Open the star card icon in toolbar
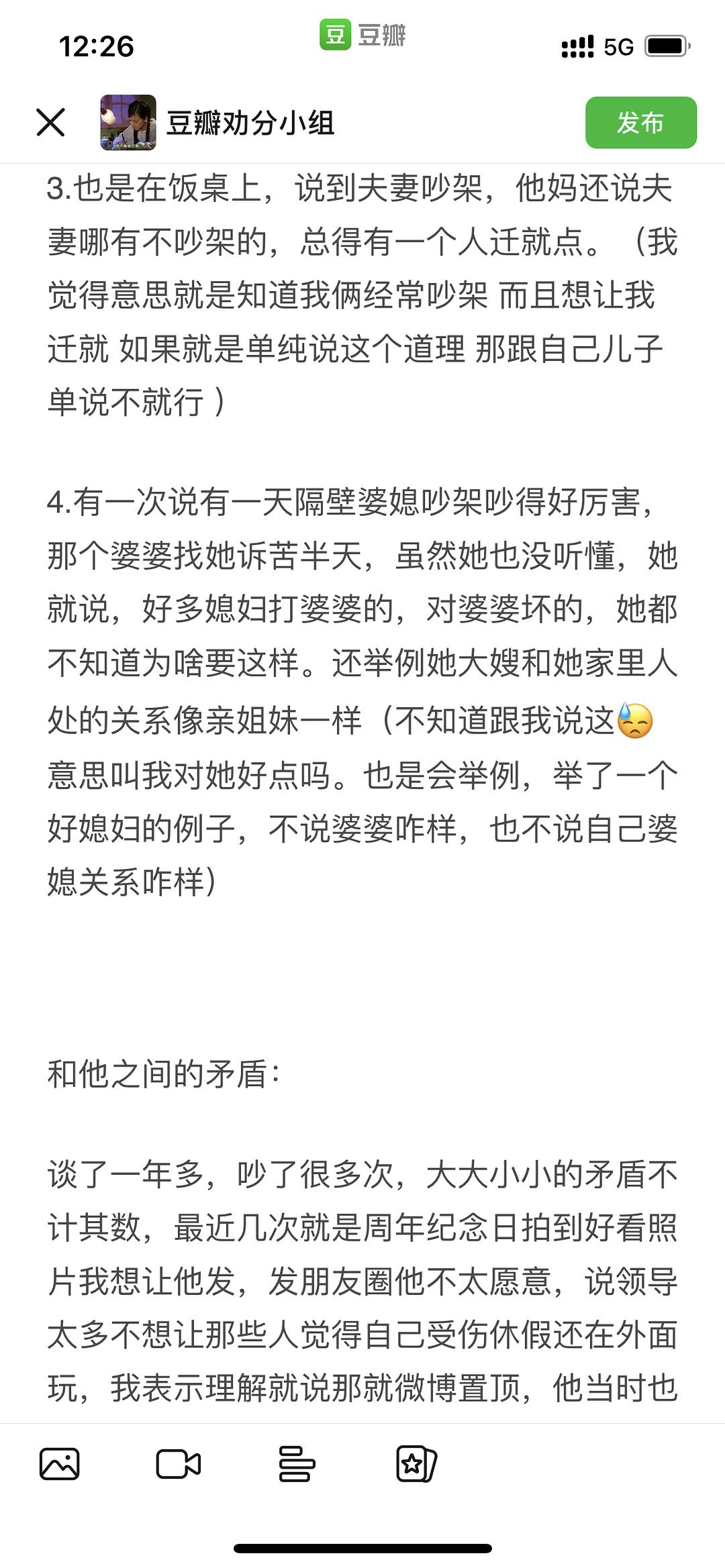This screenshot has height=1568, width=725. point(416,1463)
